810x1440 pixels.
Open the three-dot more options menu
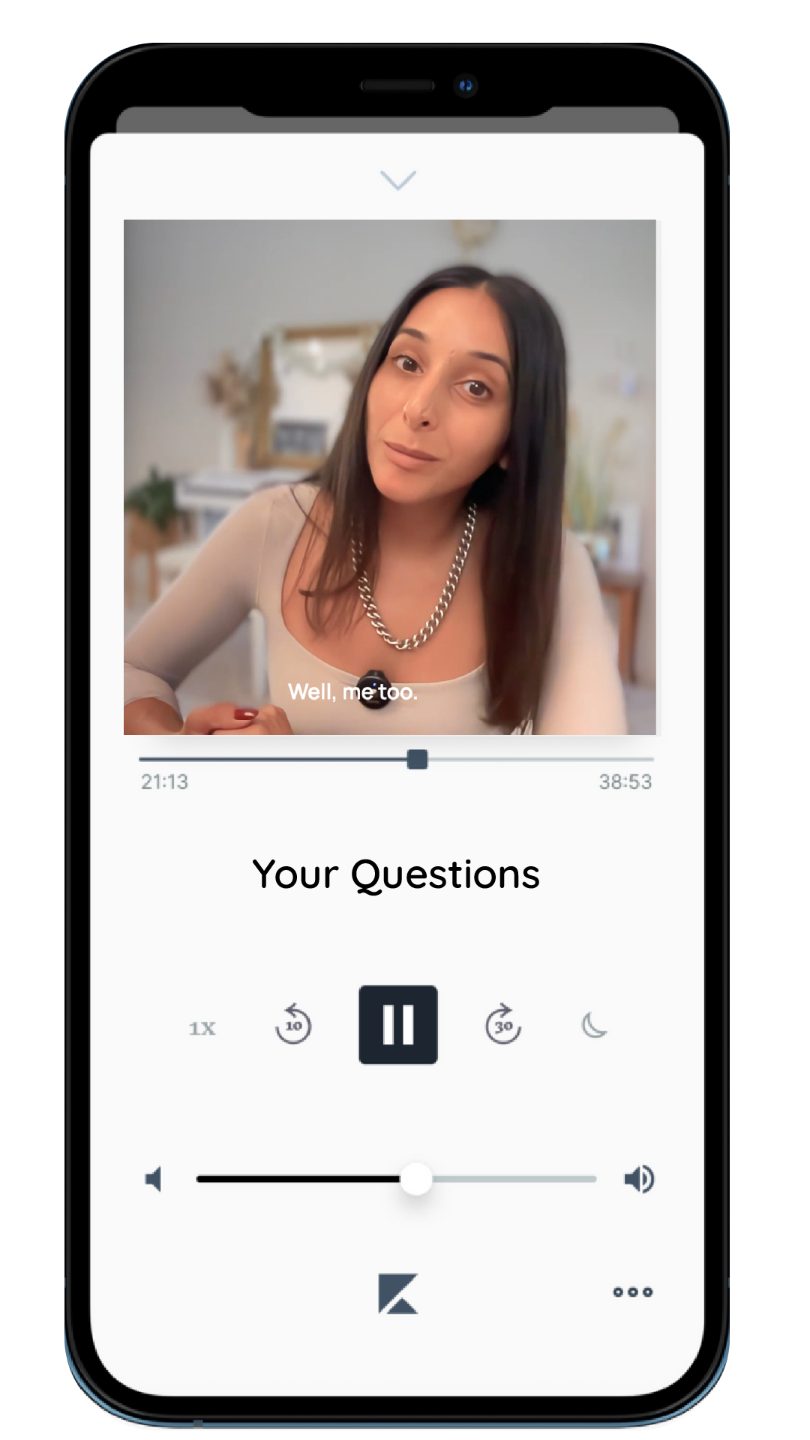click(632, 1292)
